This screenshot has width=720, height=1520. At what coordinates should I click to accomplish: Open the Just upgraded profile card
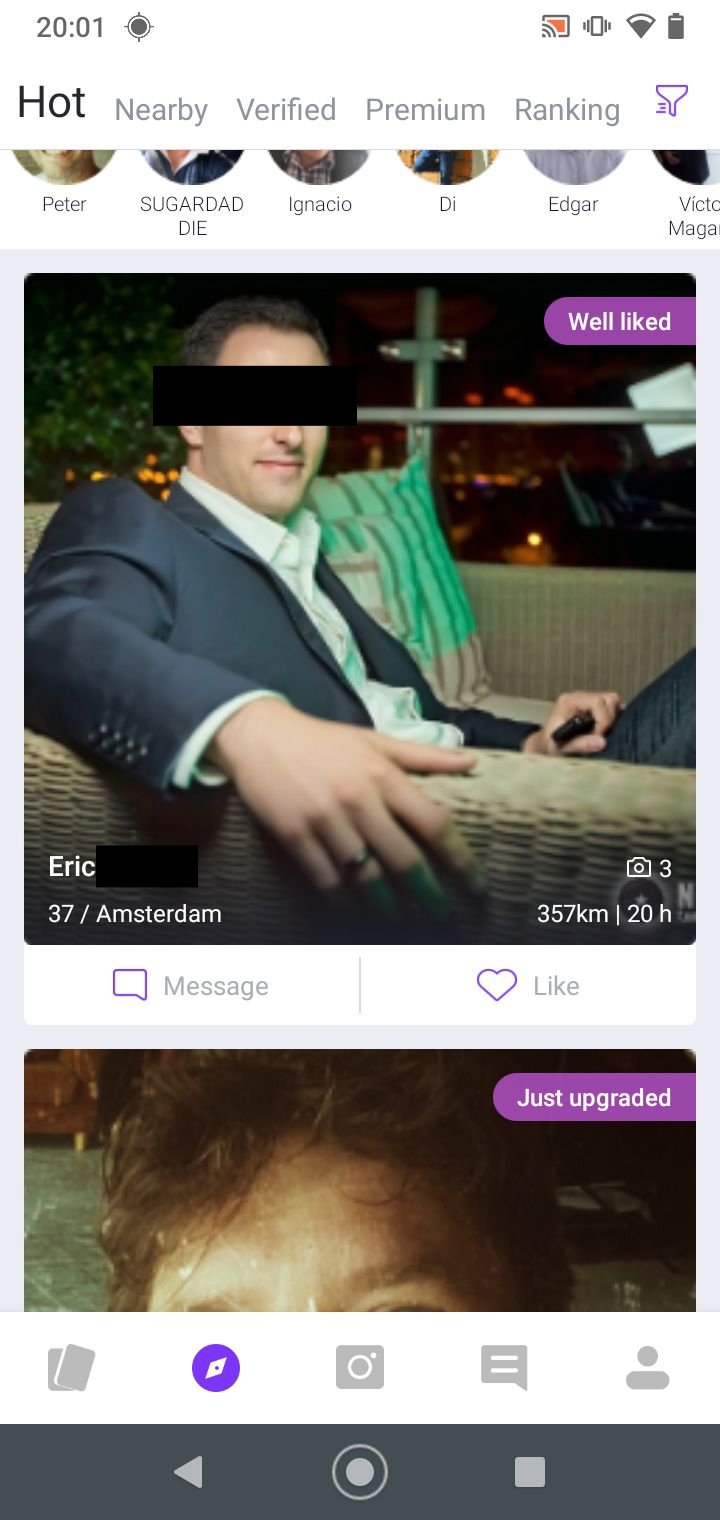(360, 1200)
